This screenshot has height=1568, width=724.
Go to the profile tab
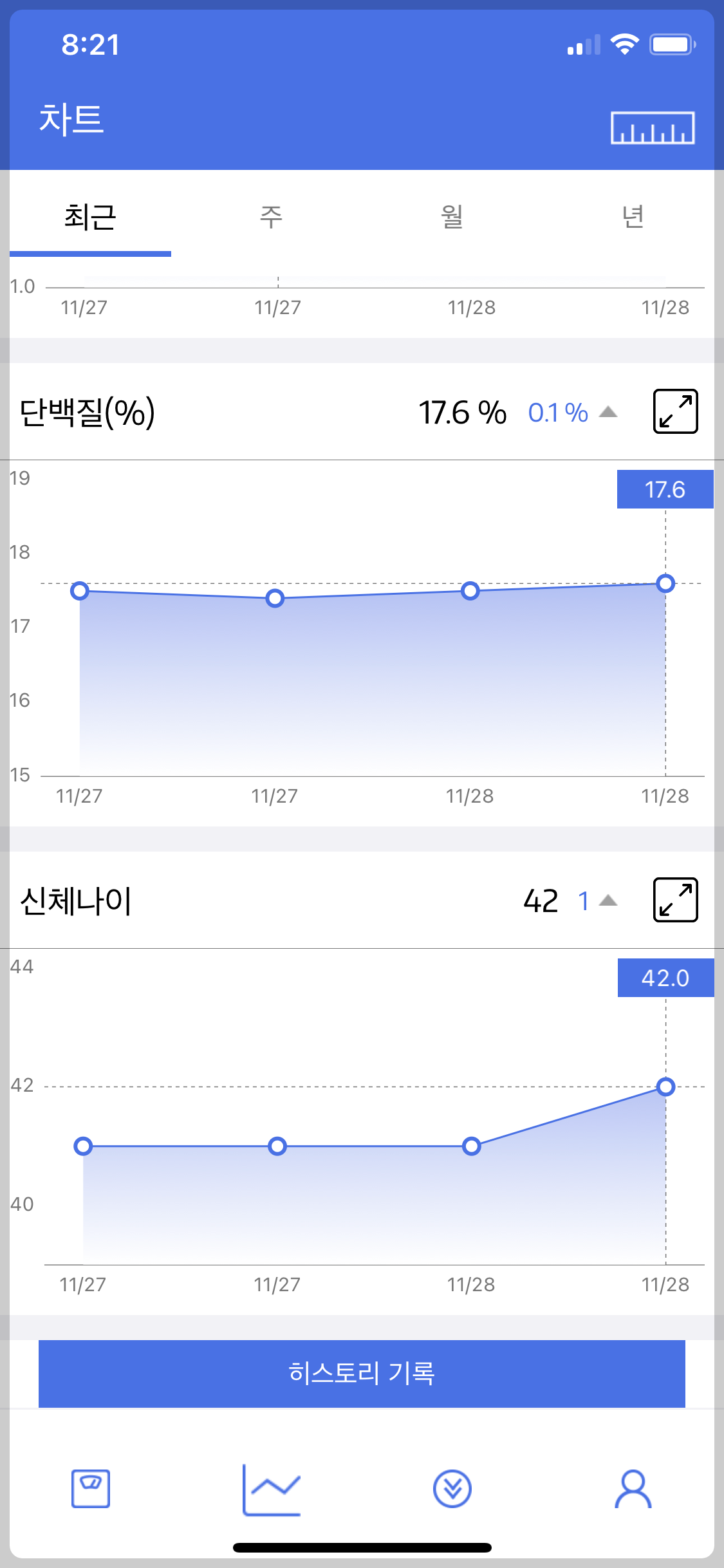[x=633, y=1489]
